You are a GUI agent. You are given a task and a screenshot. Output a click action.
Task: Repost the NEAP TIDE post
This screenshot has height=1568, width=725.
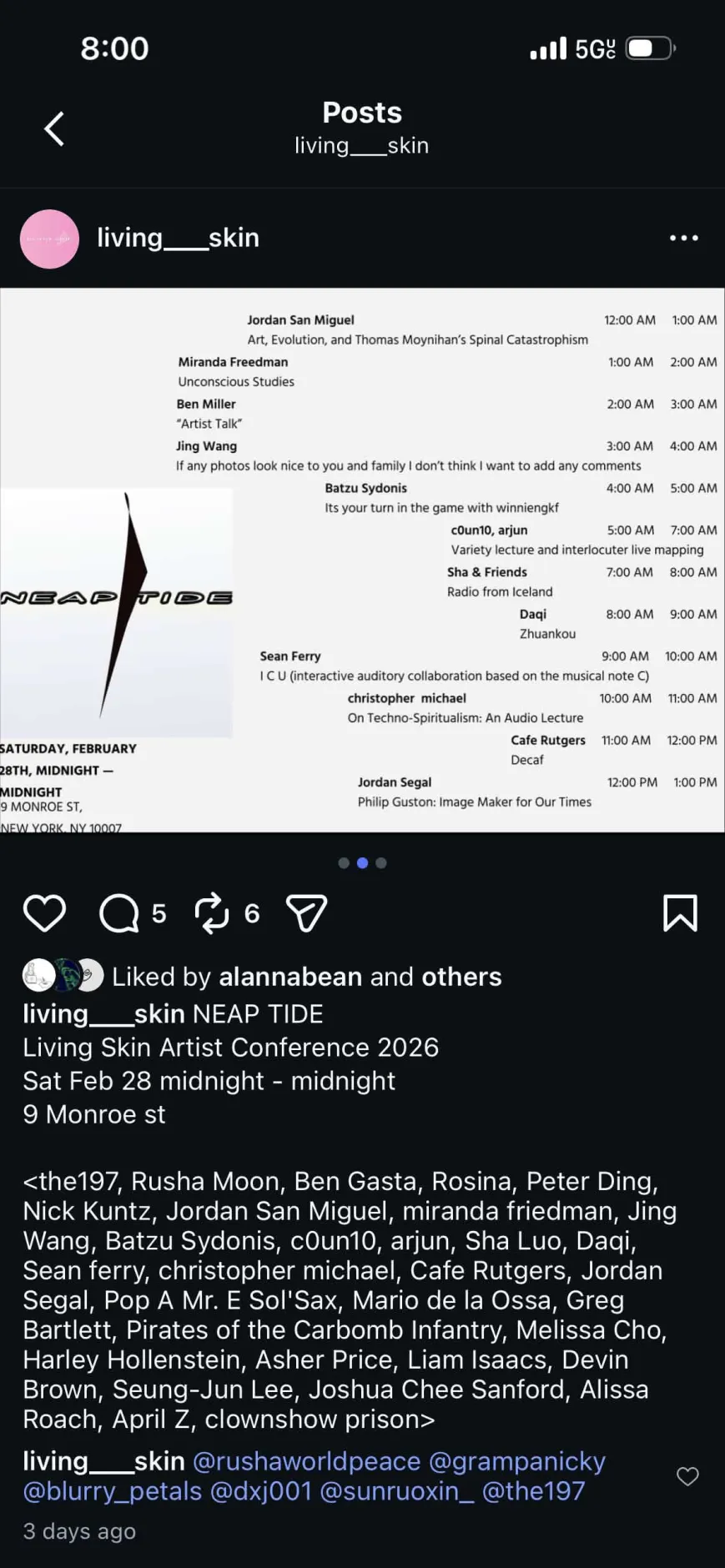coord(212,913)
